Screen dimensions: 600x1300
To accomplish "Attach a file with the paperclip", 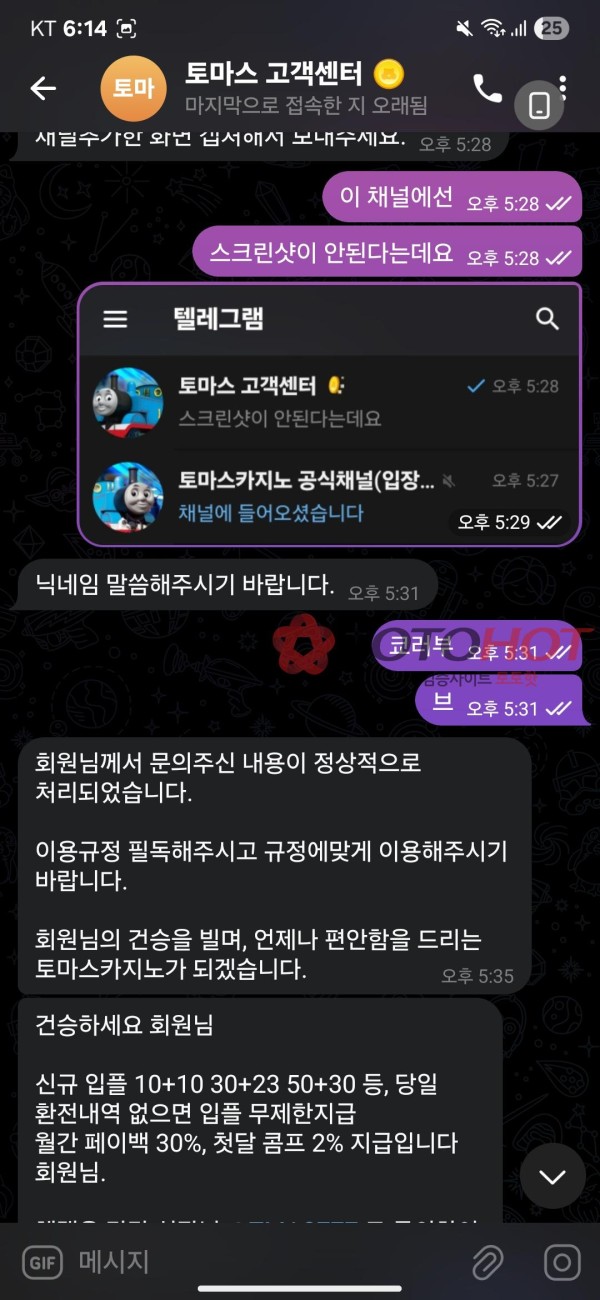I will tap(487, 1262).
